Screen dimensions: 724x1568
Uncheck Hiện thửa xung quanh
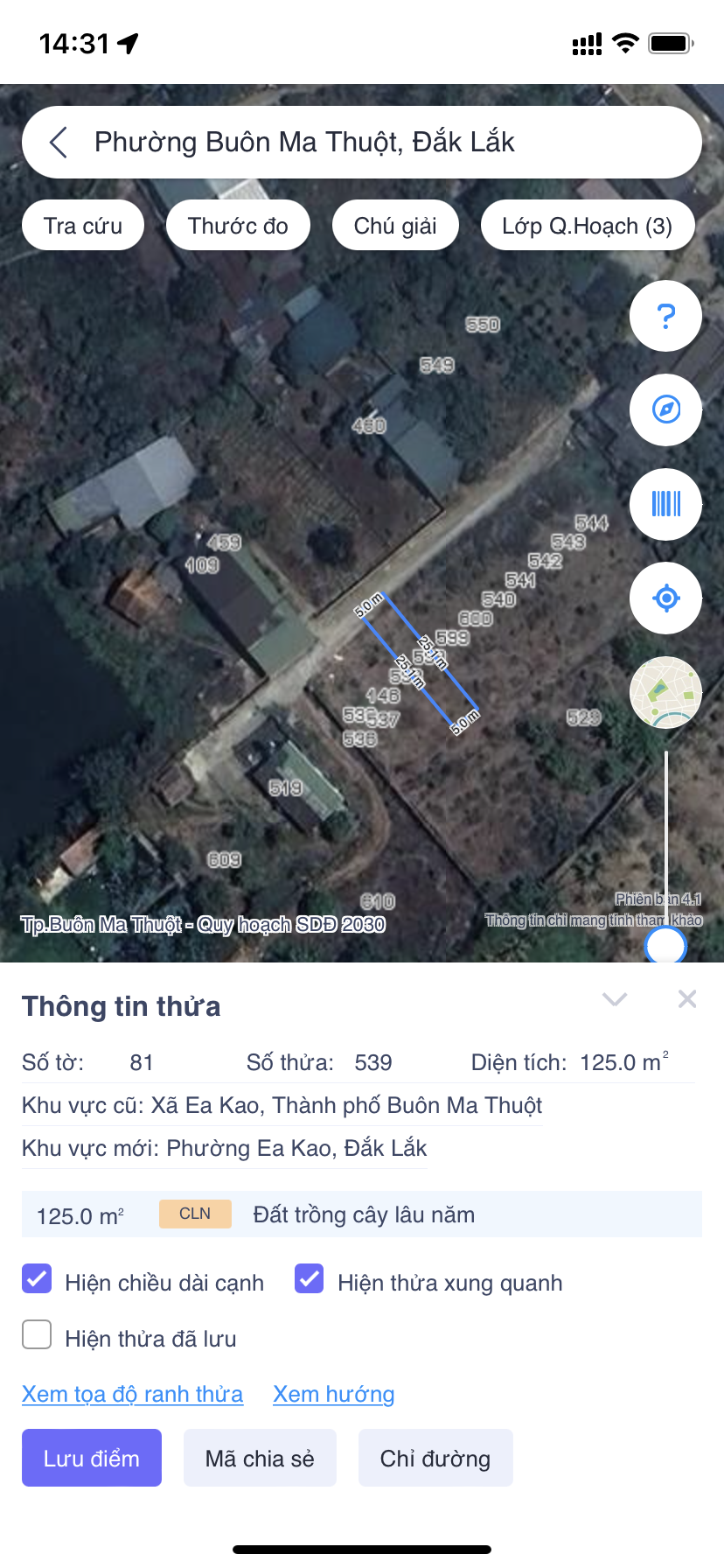click(x=310, y=1279)
